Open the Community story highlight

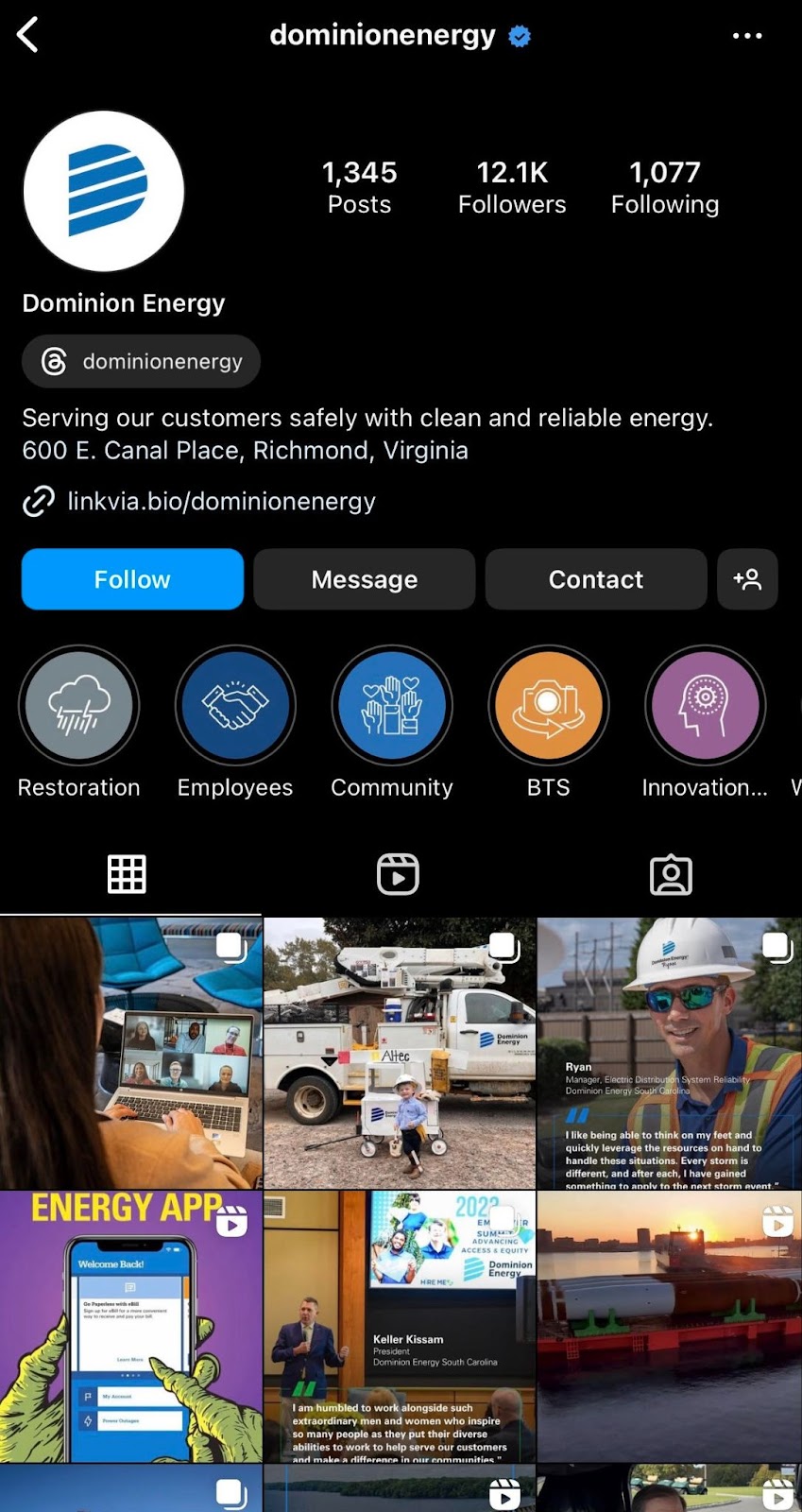(392, 706)
